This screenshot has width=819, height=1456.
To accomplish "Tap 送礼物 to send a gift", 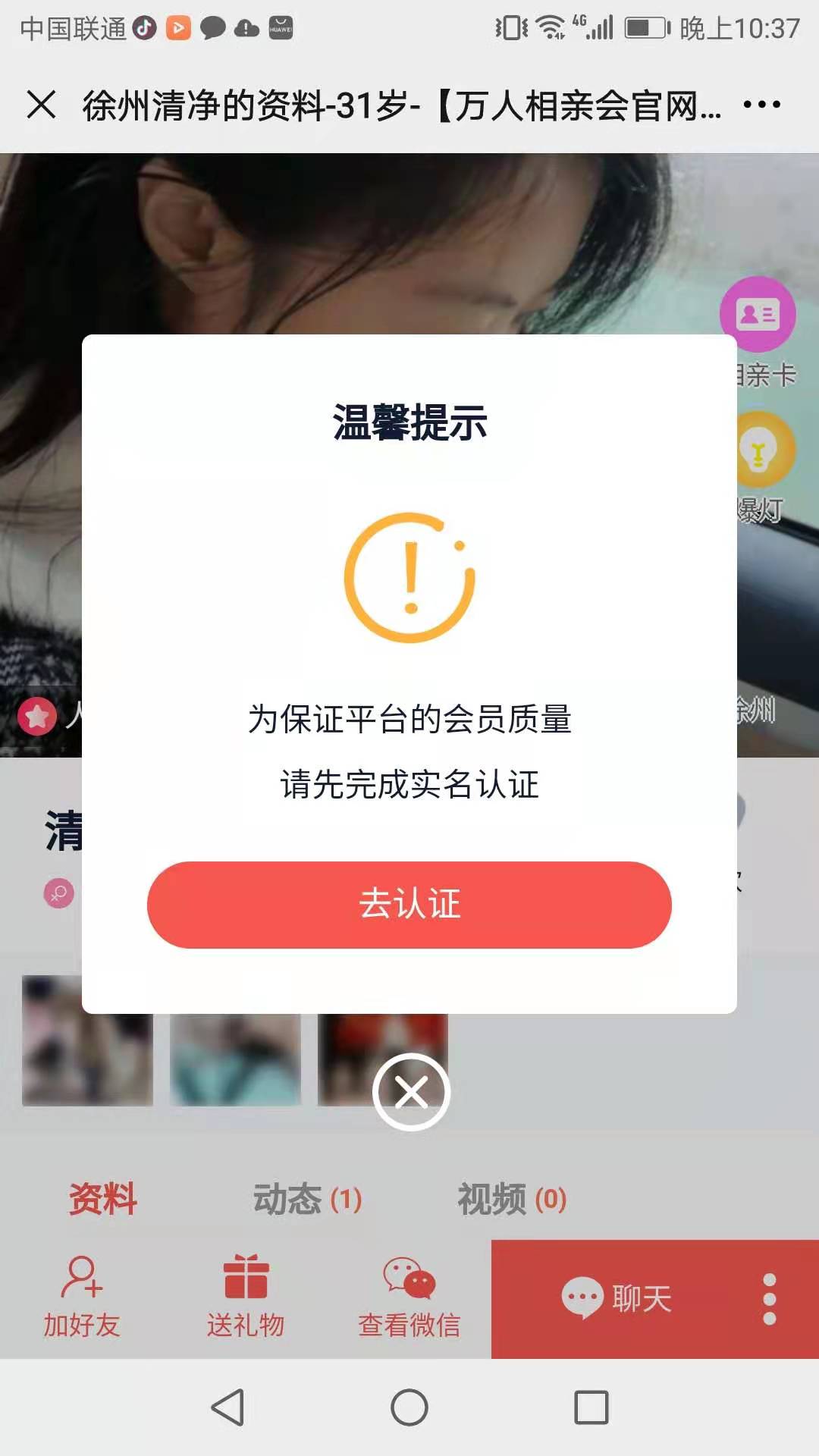I will coord(246,1298).
